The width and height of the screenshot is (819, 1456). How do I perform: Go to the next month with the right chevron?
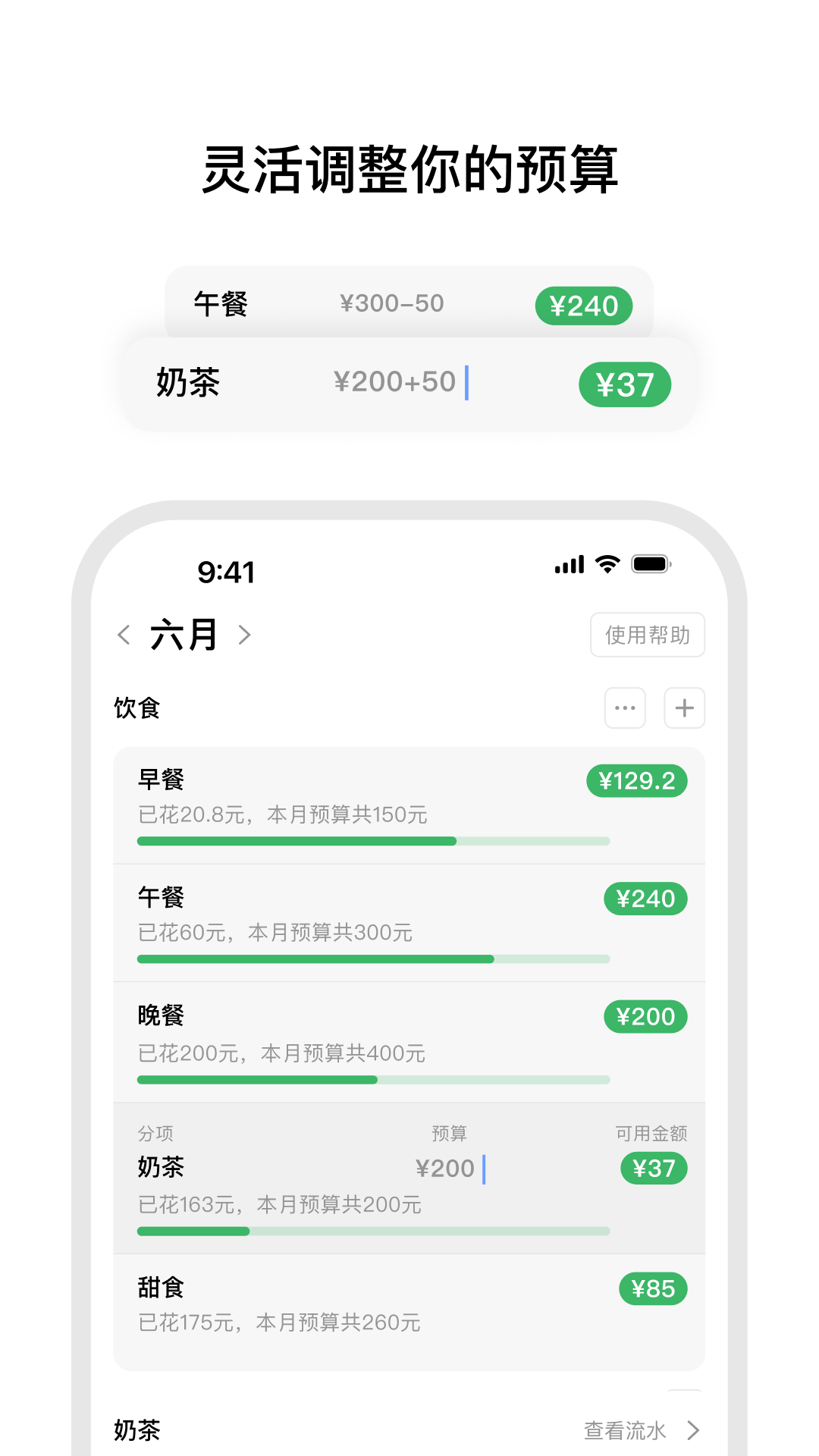(x=244, y=635)
